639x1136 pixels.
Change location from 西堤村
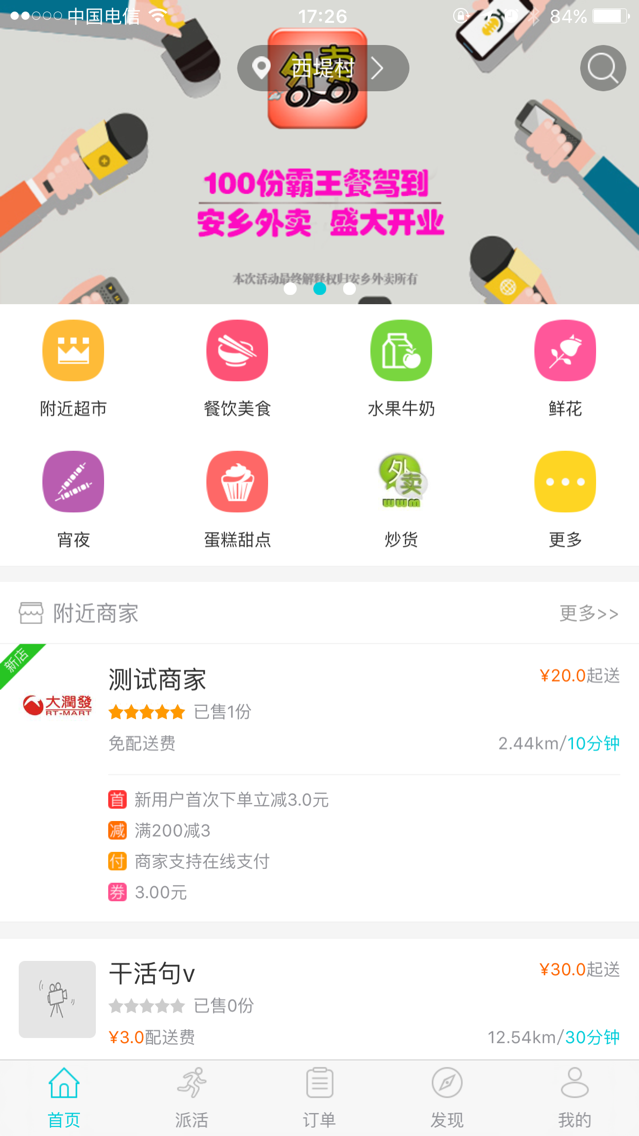(x=322, y=68)
